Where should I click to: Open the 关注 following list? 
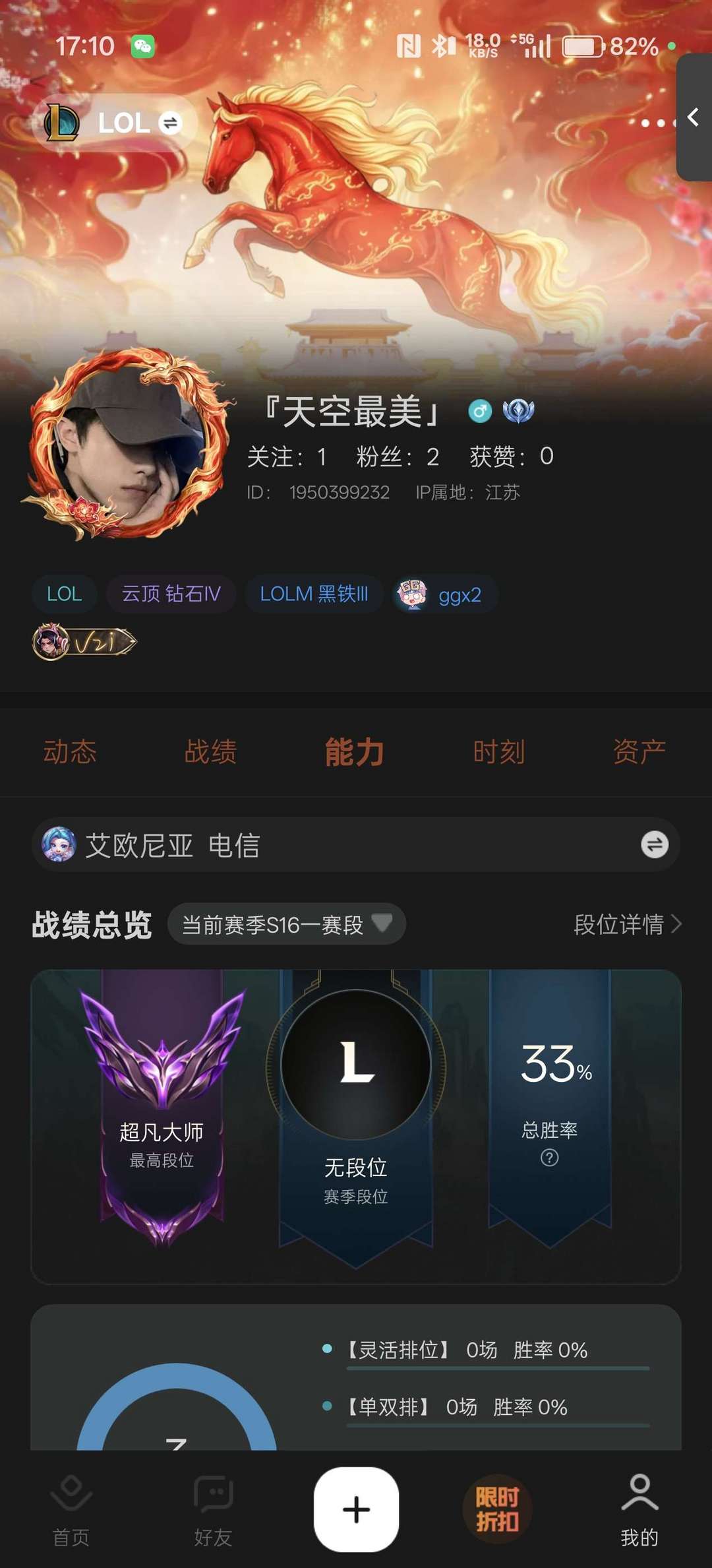point(287,456)
